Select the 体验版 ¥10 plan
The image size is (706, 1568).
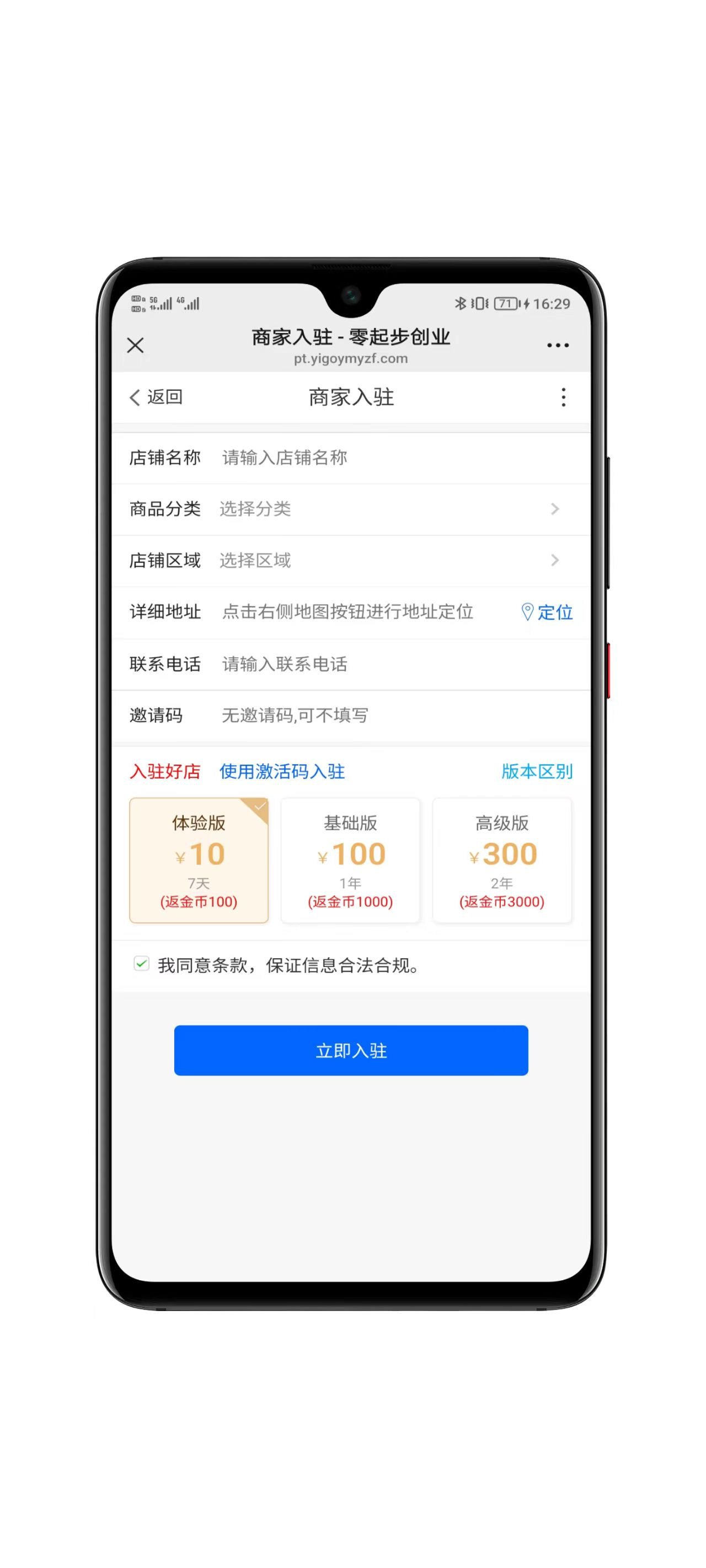point(199,860)
